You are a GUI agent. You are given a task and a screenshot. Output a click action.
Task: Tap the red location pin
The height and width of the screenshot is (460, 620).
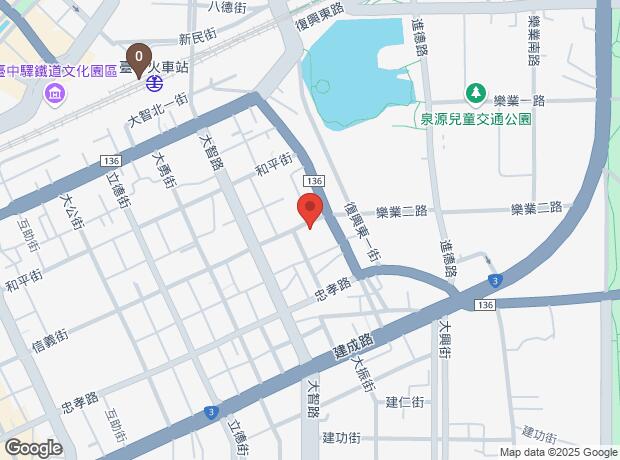(x=310, y=211)
